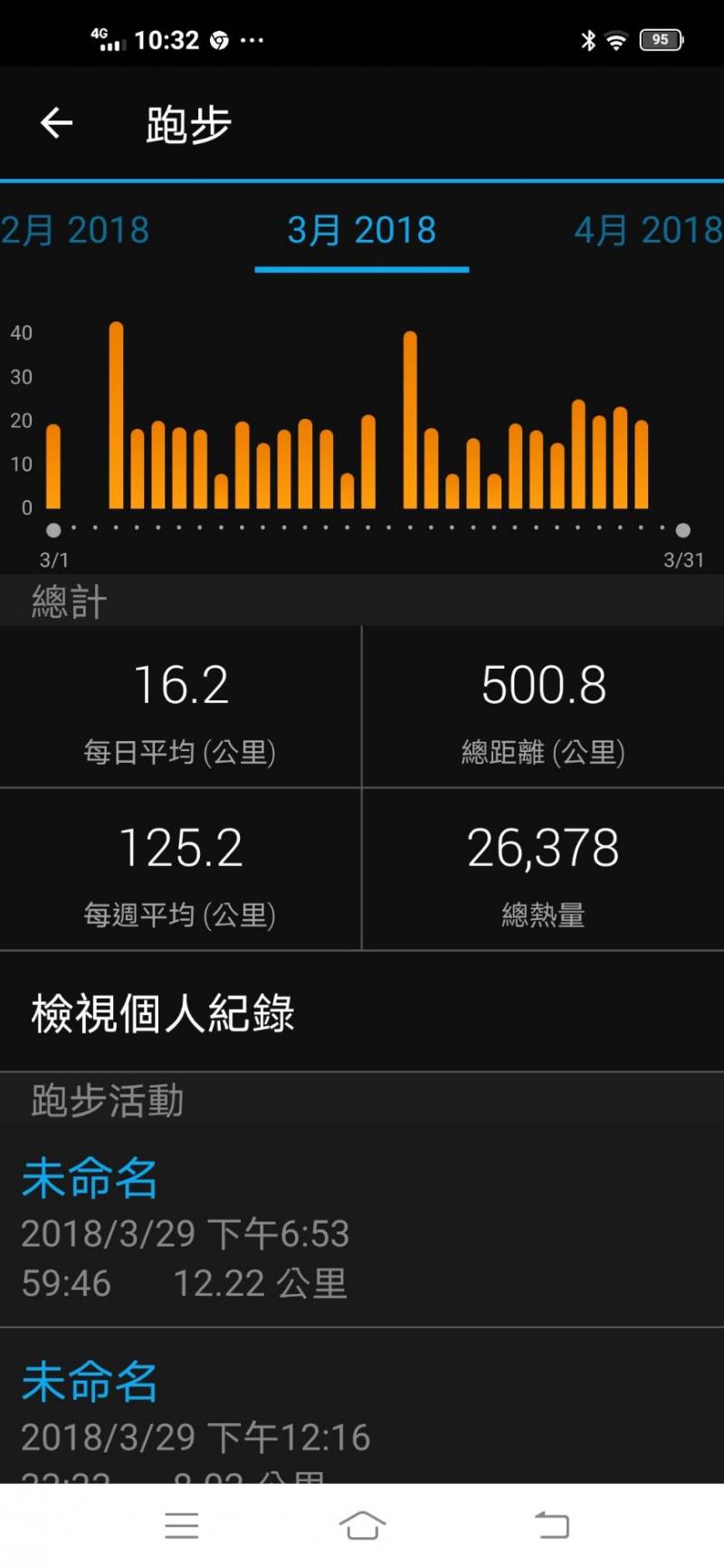This screenshot has width=724, height=1568.
Task: Open the system recent apps menu button
Action: (182, 1525)
